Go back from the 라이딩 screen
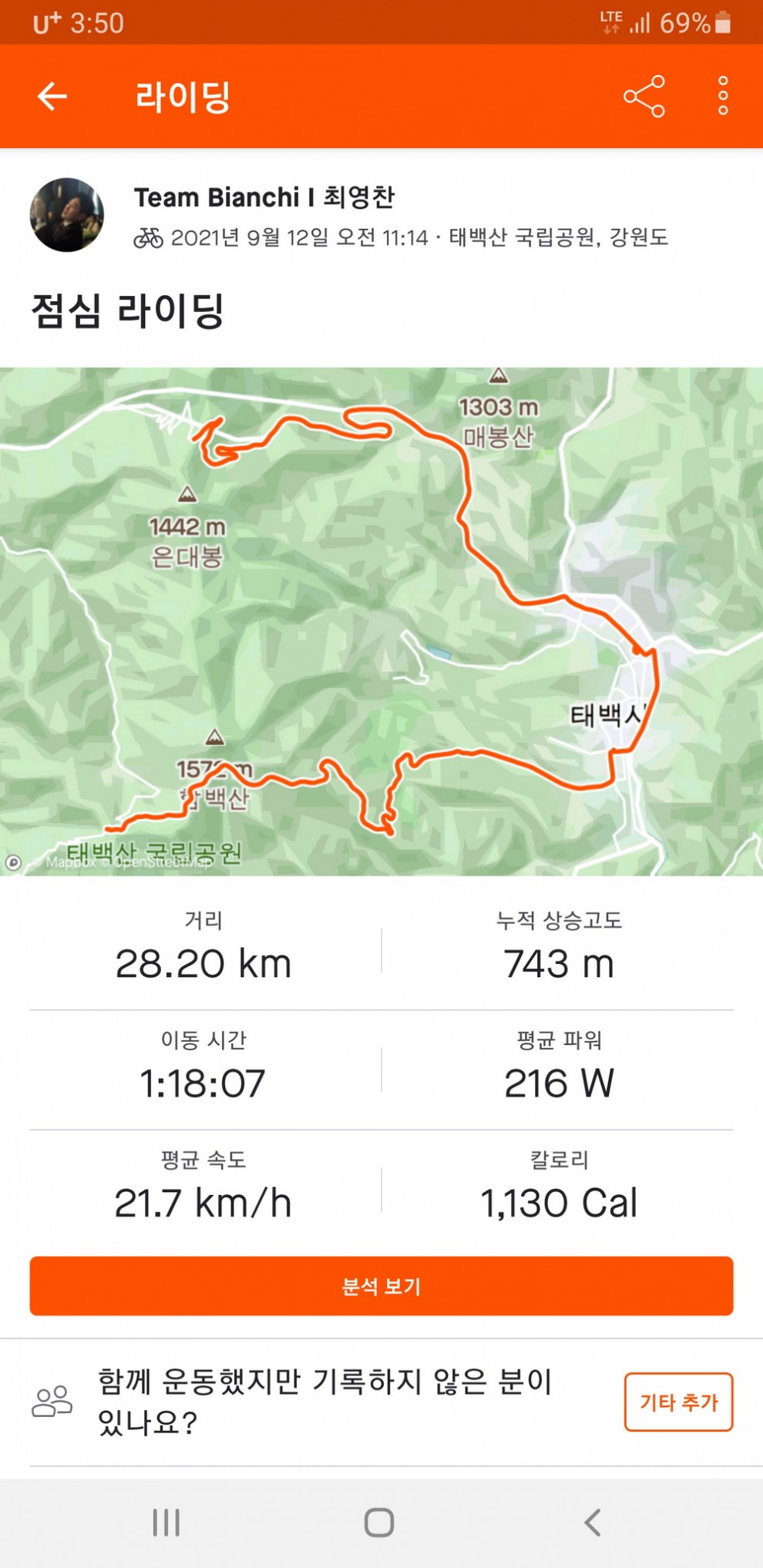This screenshot has width=763, height=1568. point(52,96)
